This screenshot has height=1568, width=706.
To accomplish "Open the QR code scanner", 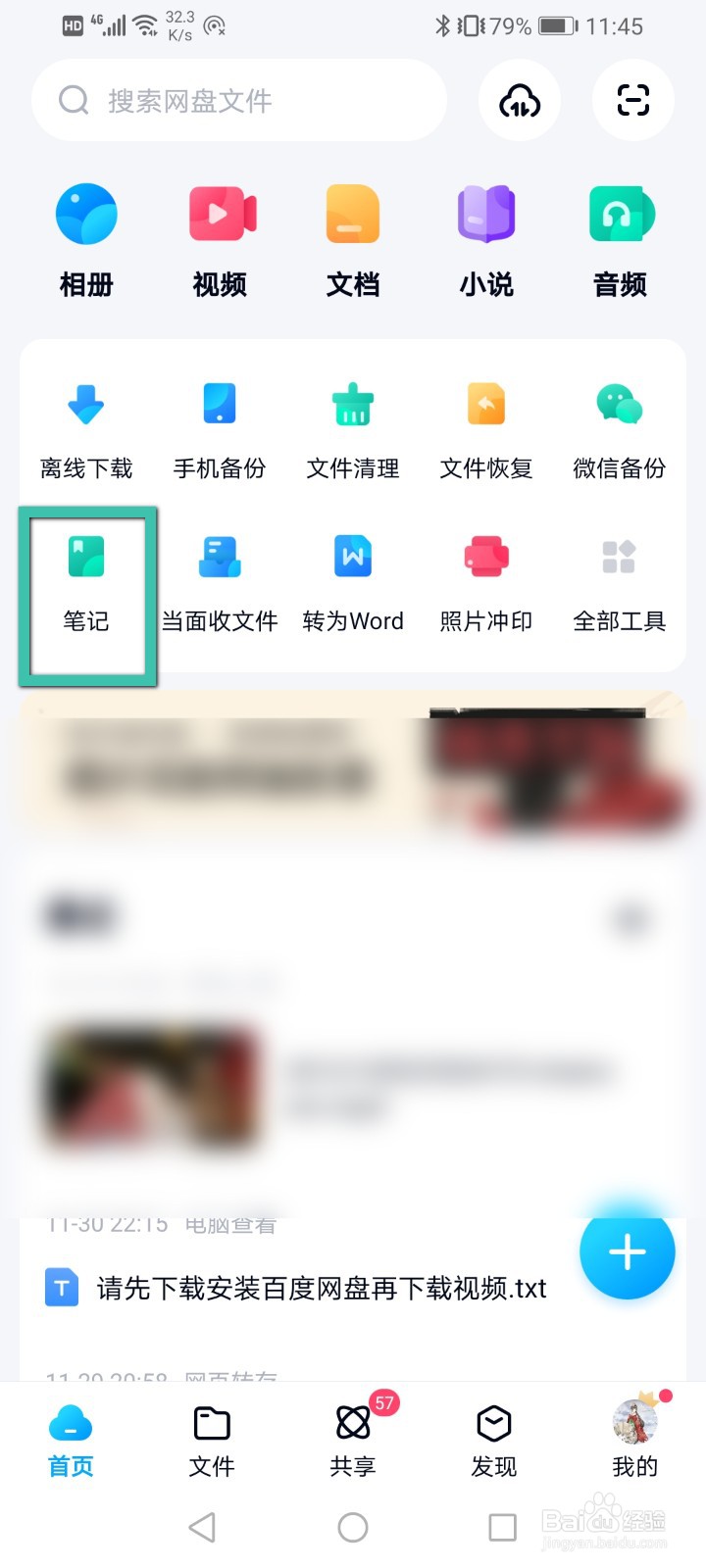I will point(632,100).
